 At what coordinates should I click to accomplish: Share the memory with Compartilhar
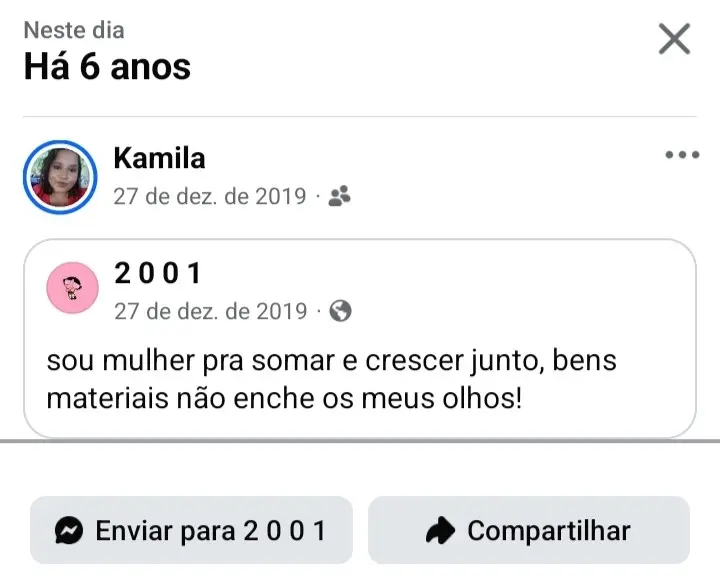(x=529, y=531)
